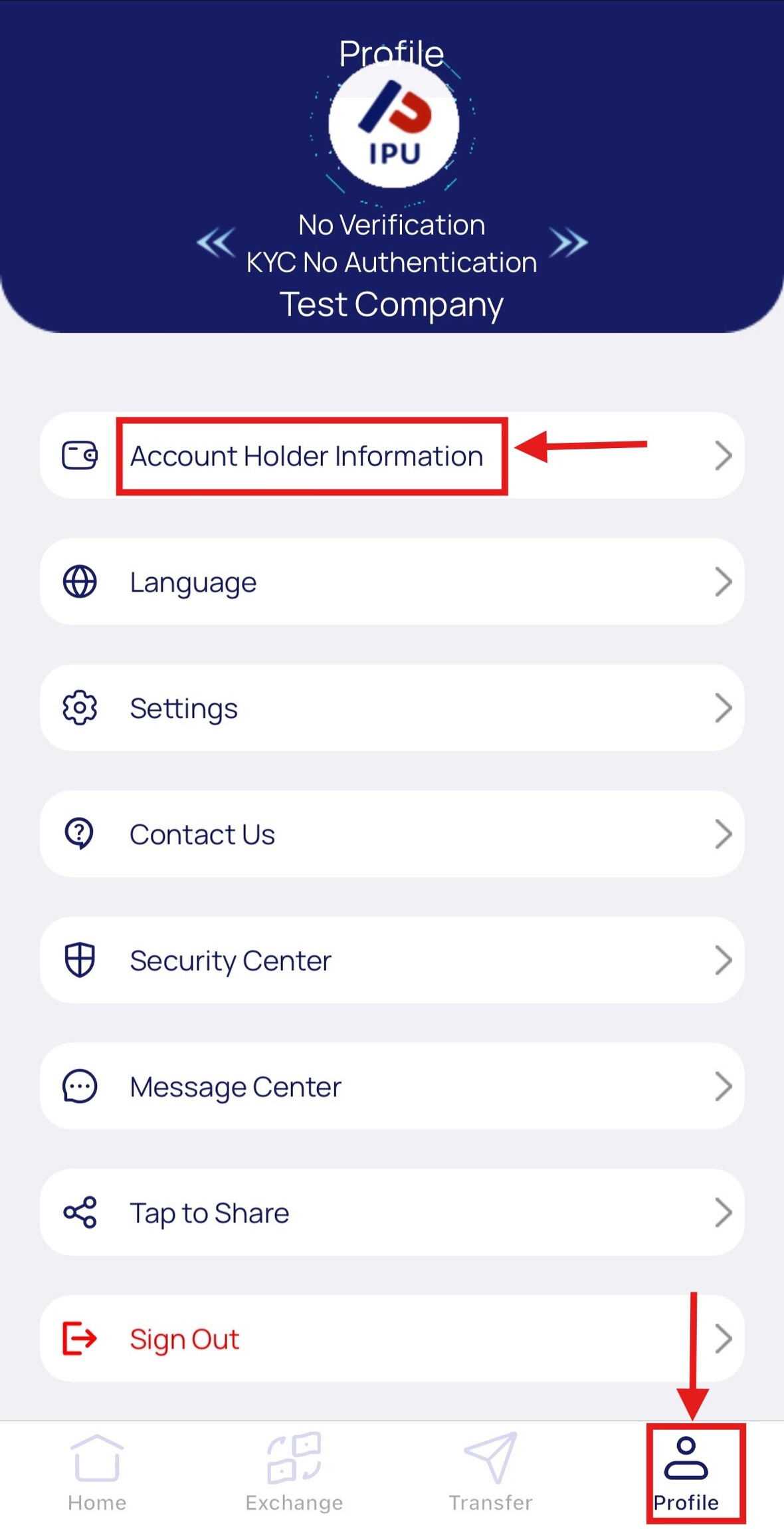Tap the IPU profile avatar
784x1529 pixels.
393,124
